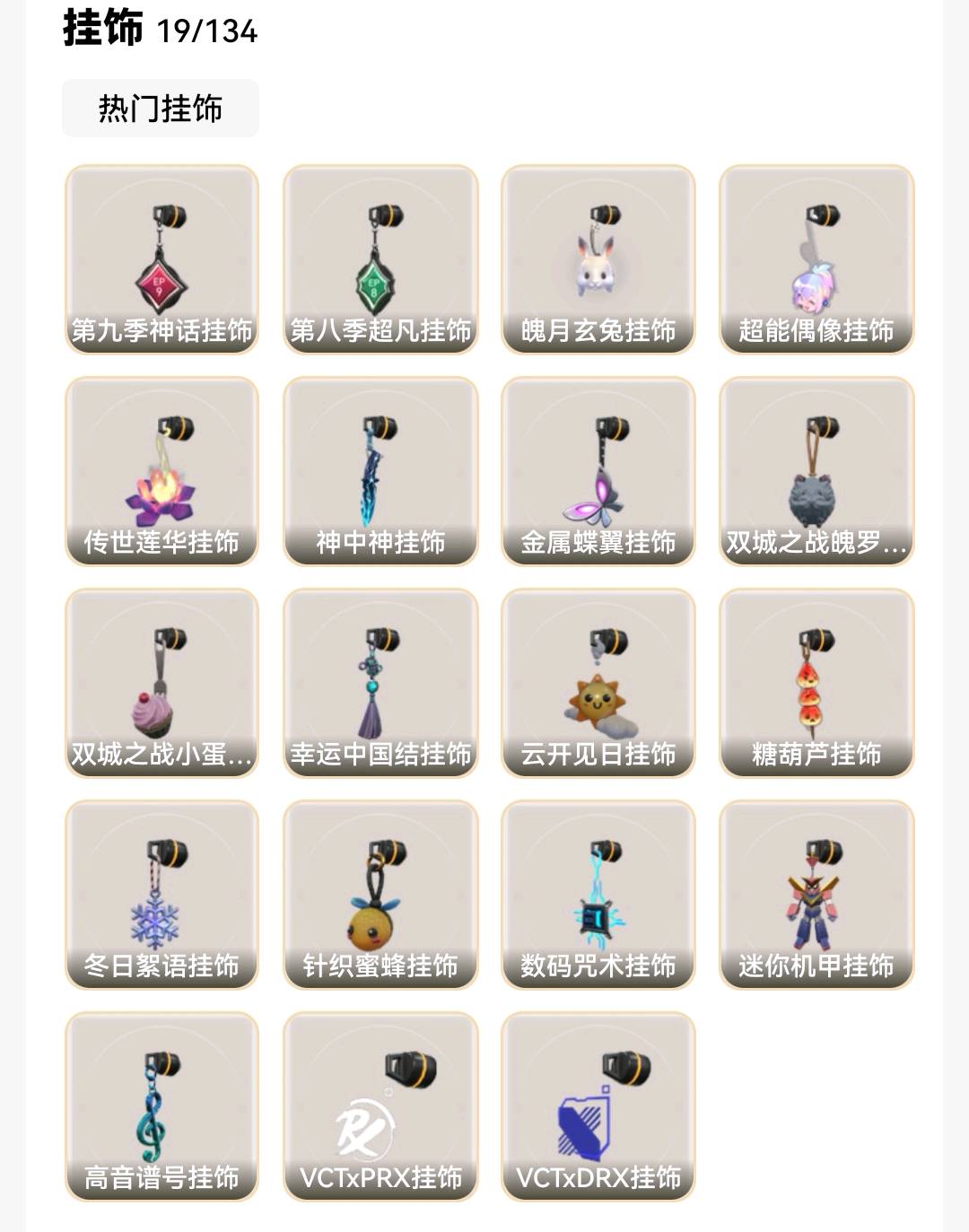View the 第八季超凡挂饰 charm

(380, 259)
